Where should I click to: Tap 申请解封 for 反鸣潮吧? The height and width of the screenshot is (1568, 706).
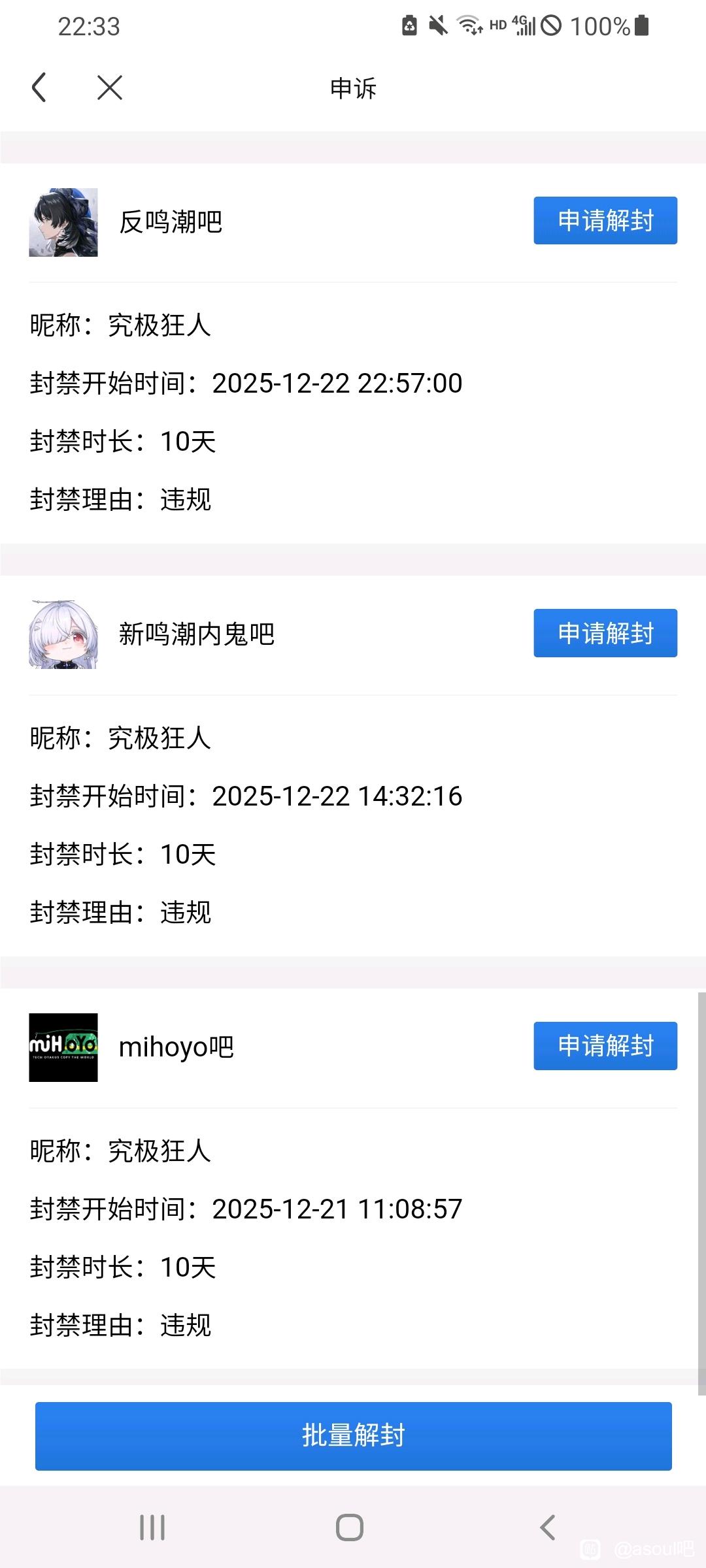(605, 221)
